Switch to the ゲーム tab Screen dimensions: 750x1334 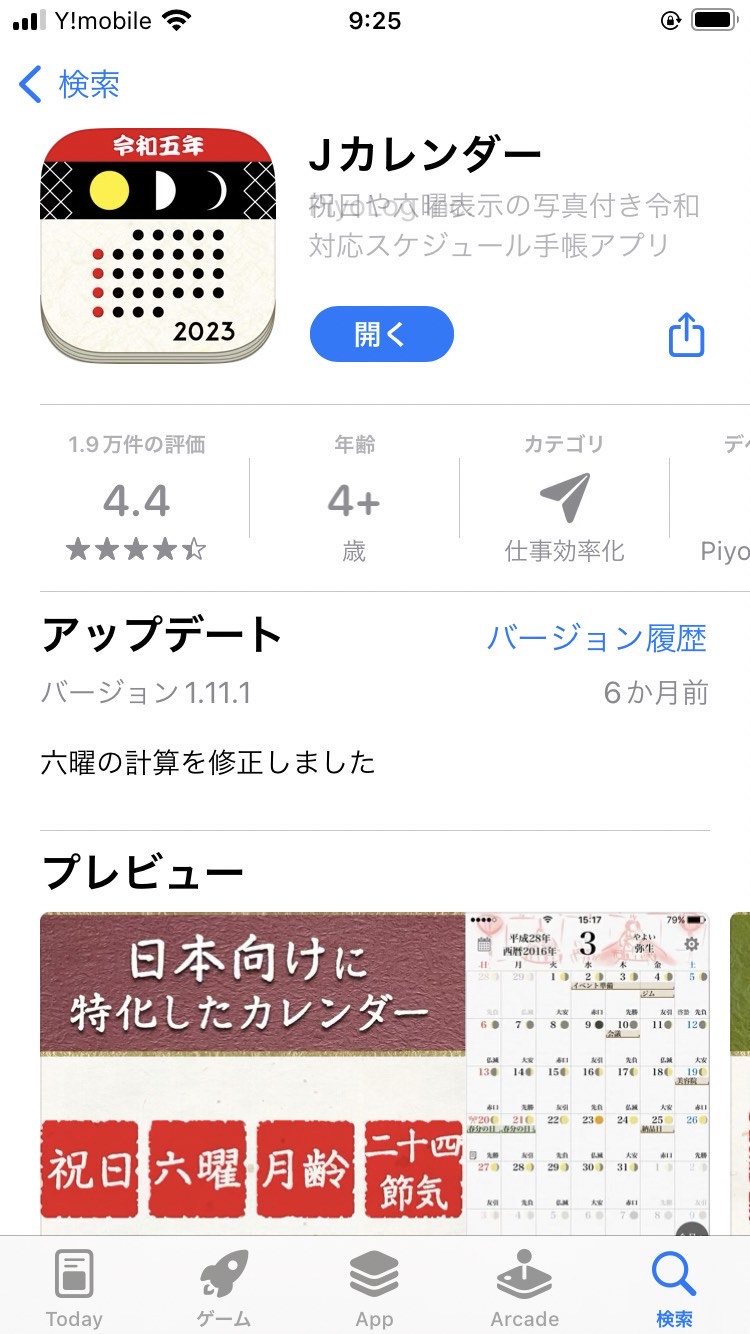click(224, 1288)
